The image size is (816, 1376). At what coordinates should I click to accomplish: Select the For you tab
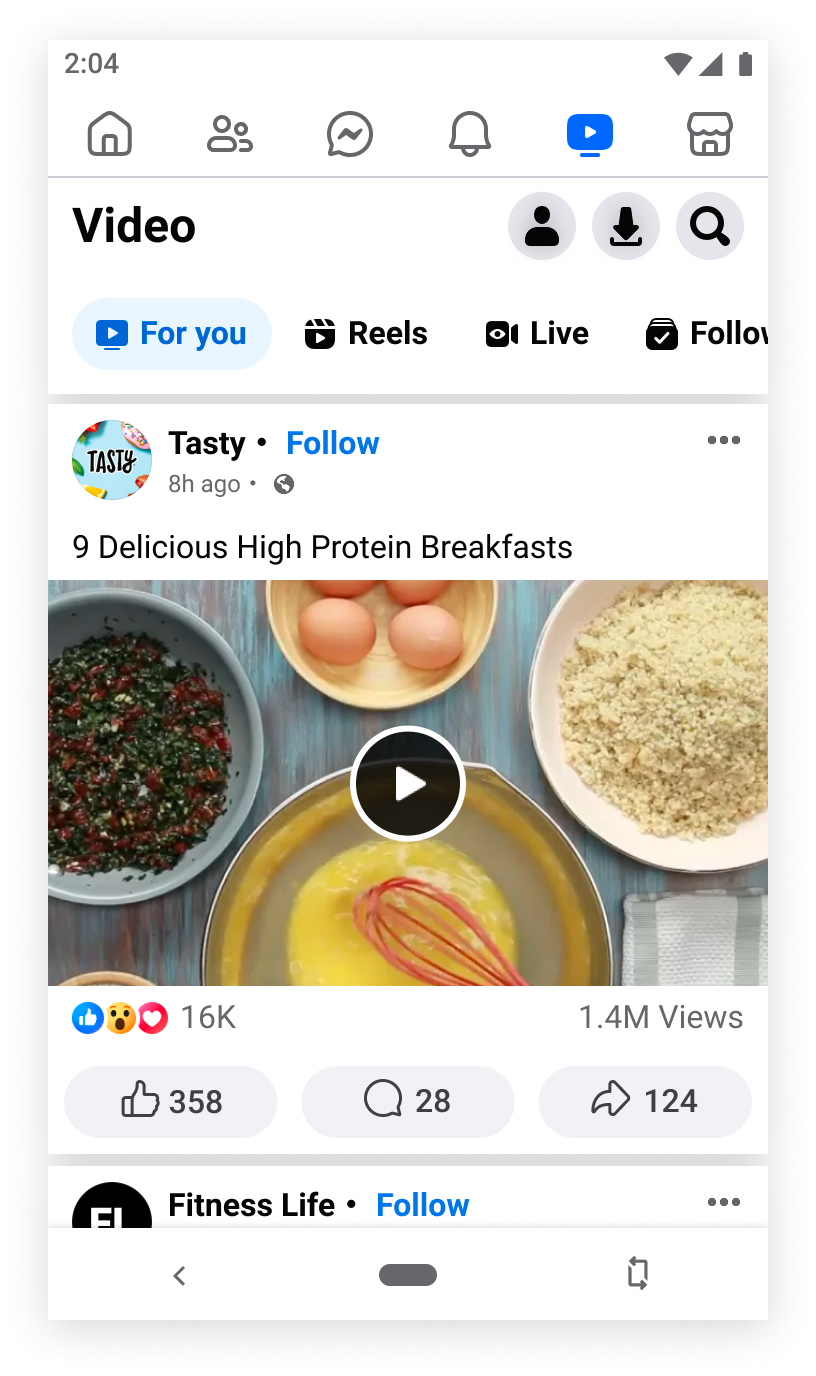click(171, 334)
